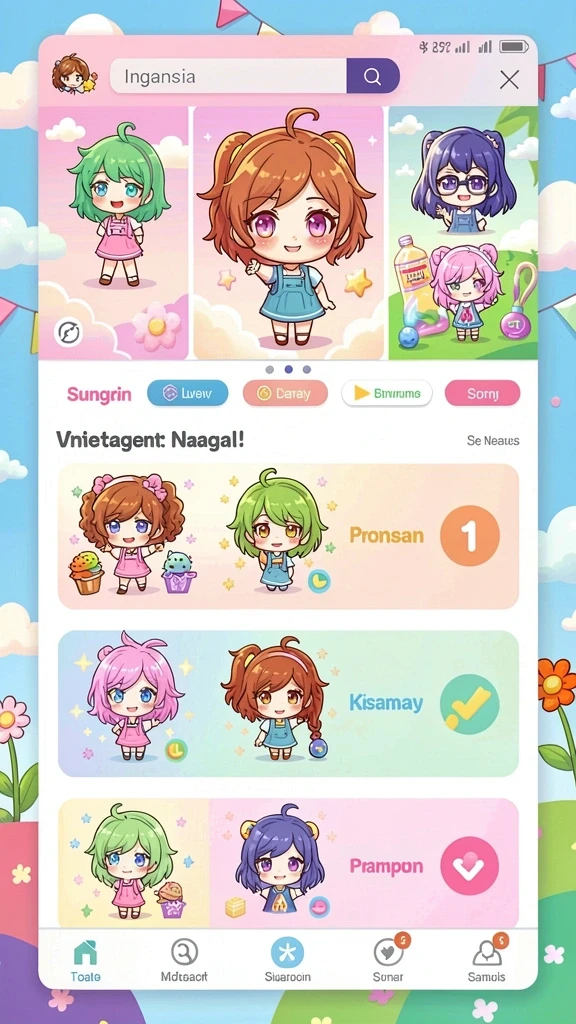Select the Lvew chip

tap(187, 393)
